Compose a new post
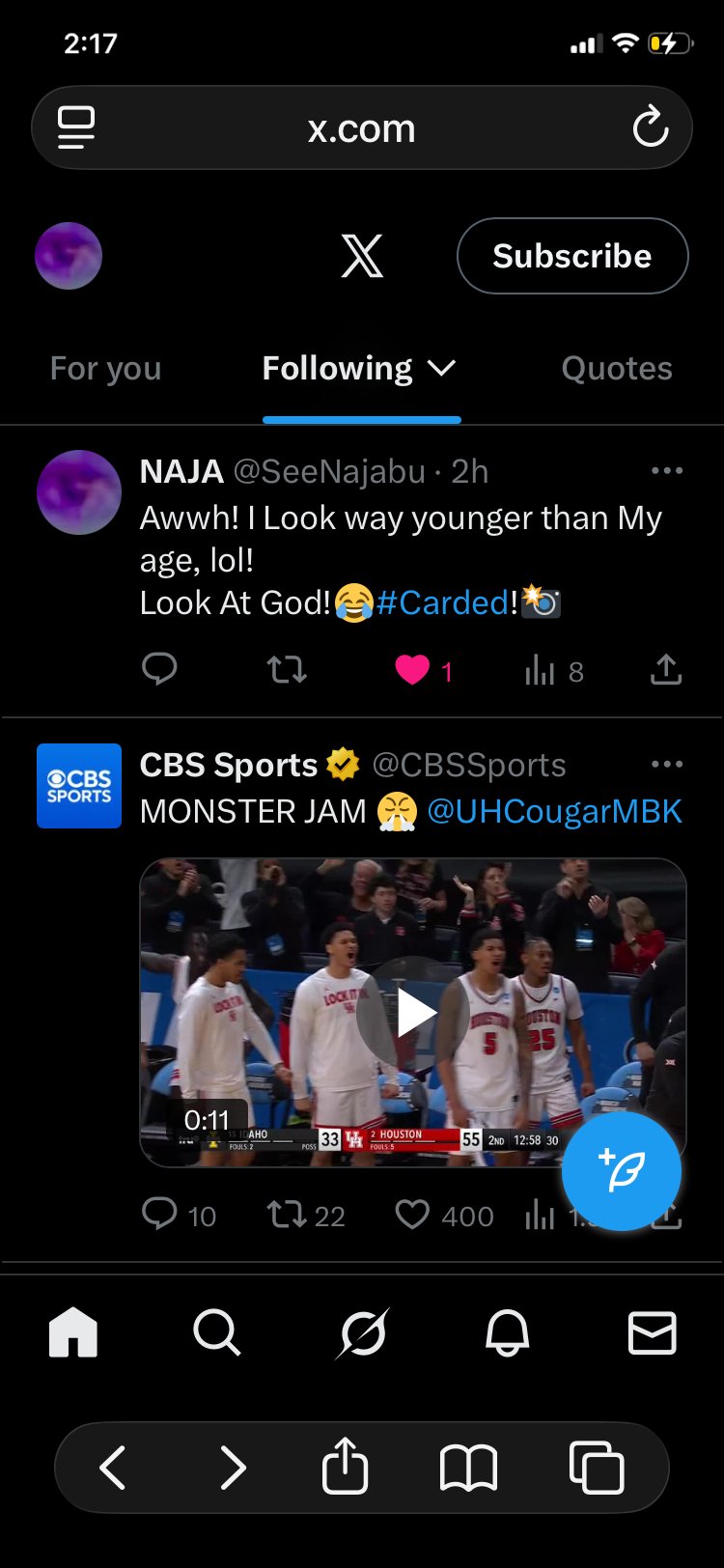This screenshot has width=724, height=1568. pos(622,1171)
